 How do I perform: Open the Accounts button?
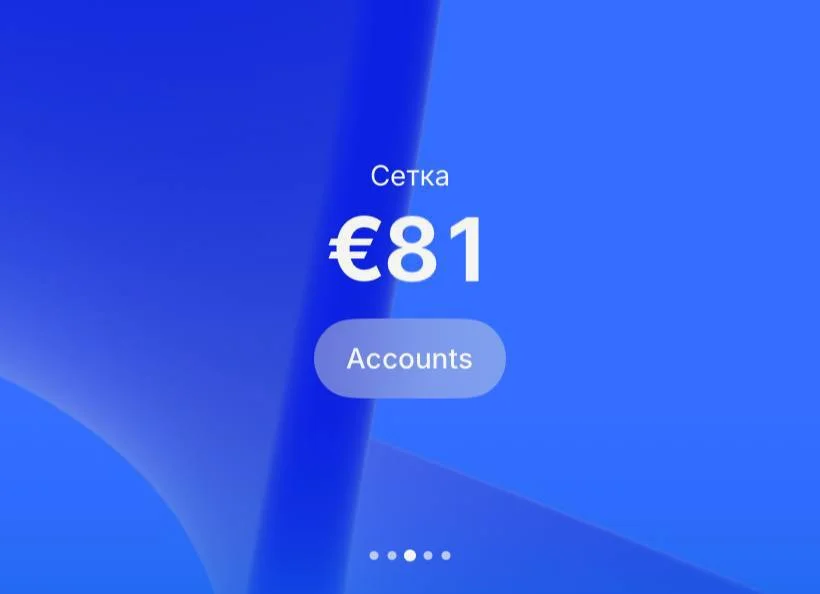pyautogui.click(x=409, y=358)
